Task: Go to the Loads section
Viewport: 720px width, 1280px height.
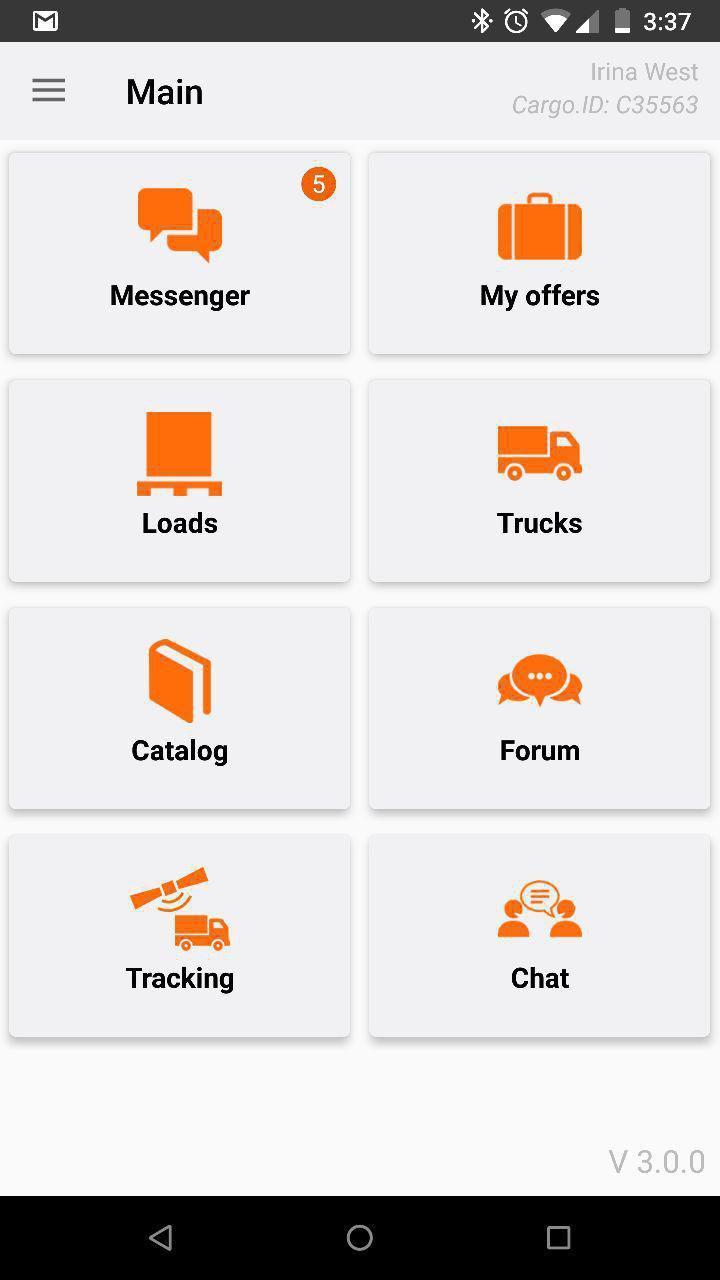Action: [180, 481]
